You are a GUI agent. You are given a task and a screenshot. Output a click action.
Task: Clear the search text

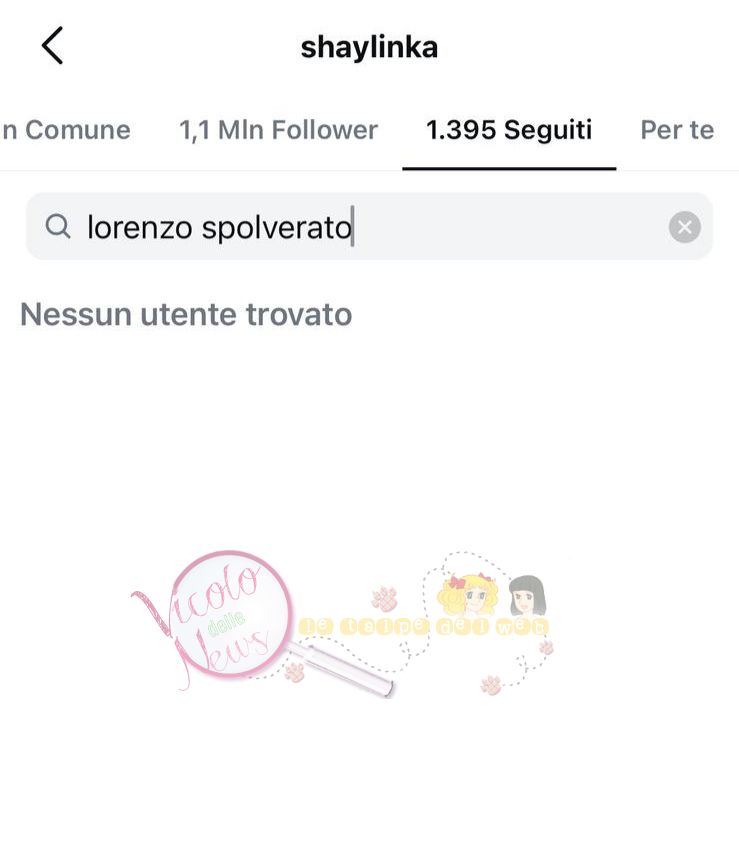click(684, 228)
